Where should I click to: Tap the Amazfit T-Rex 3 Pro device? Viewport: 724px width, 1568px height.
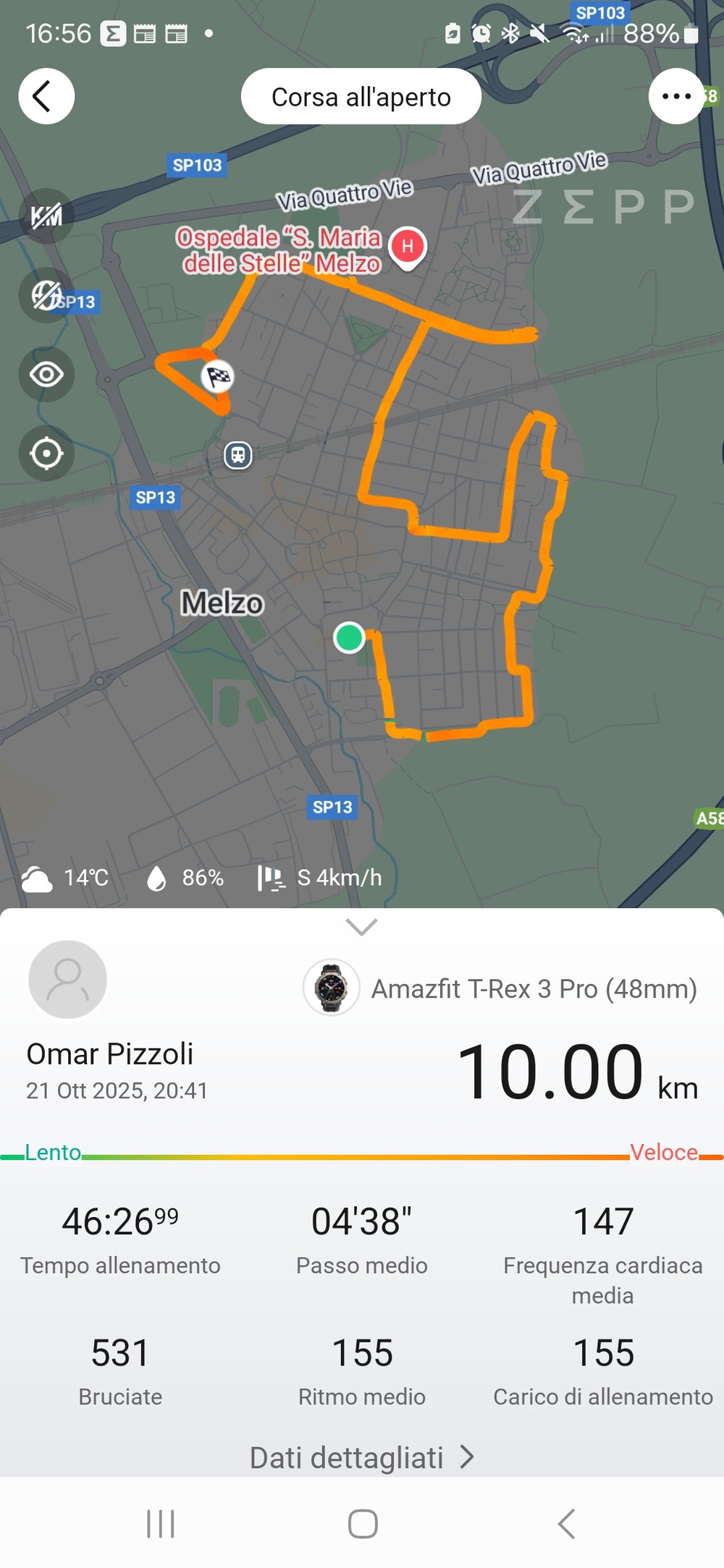click(500, 988)
